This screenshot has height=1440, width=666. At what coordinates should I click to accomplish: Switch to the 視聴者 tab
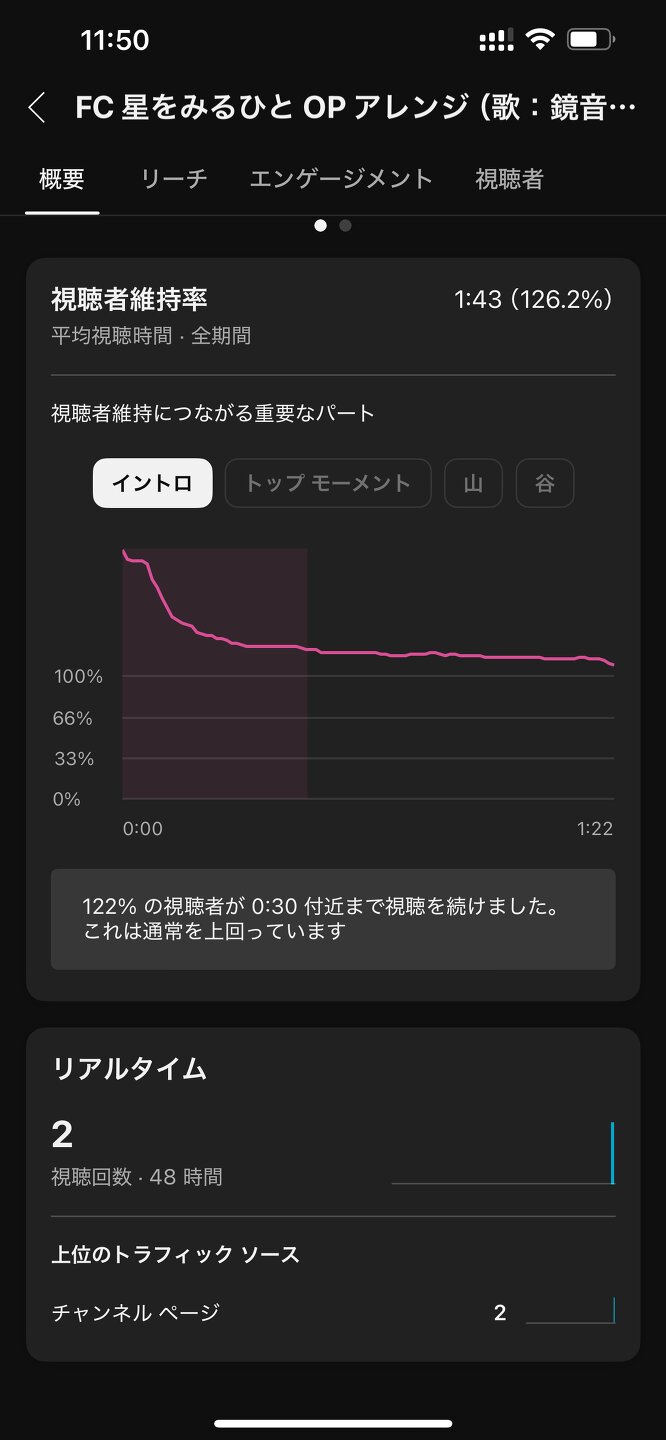pos(509,180)
